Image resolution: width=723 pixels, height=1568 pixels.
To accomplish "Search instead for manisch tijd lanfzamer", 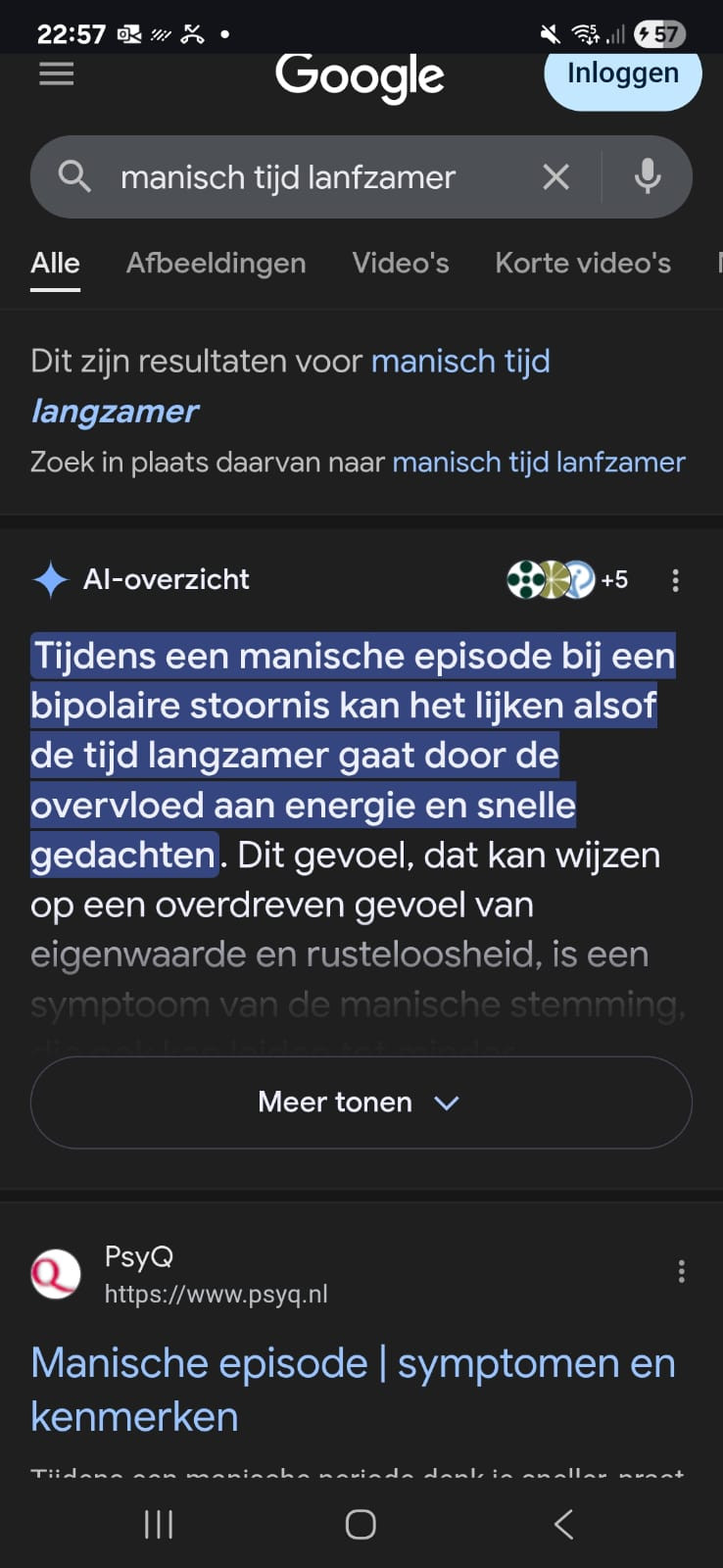I will pyautogui.click(x=538, y=462).
